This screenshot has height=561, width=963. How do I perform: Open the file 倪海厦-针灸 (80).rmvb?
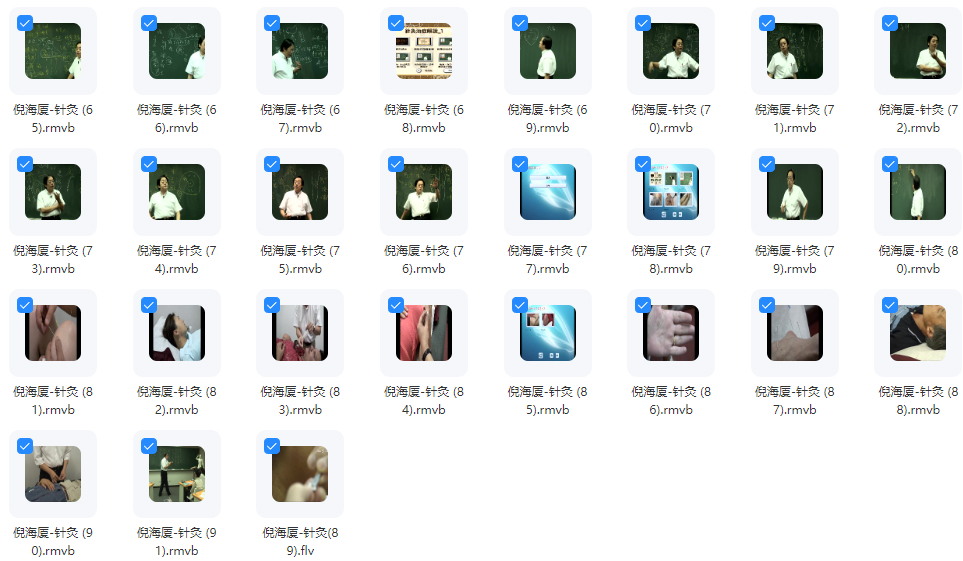coord(918,192)
